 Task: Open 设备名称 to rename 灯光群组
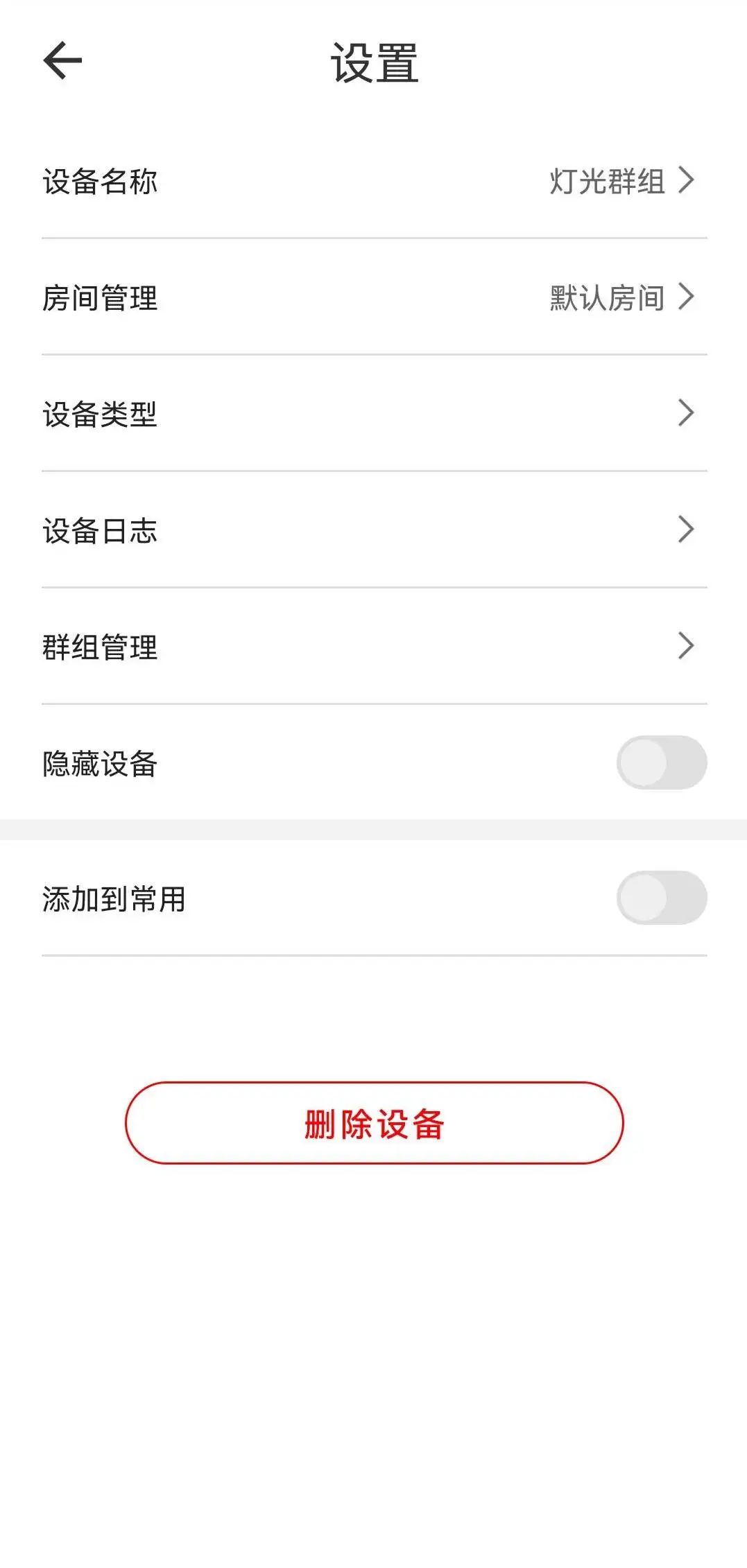(x=375, y=181)
